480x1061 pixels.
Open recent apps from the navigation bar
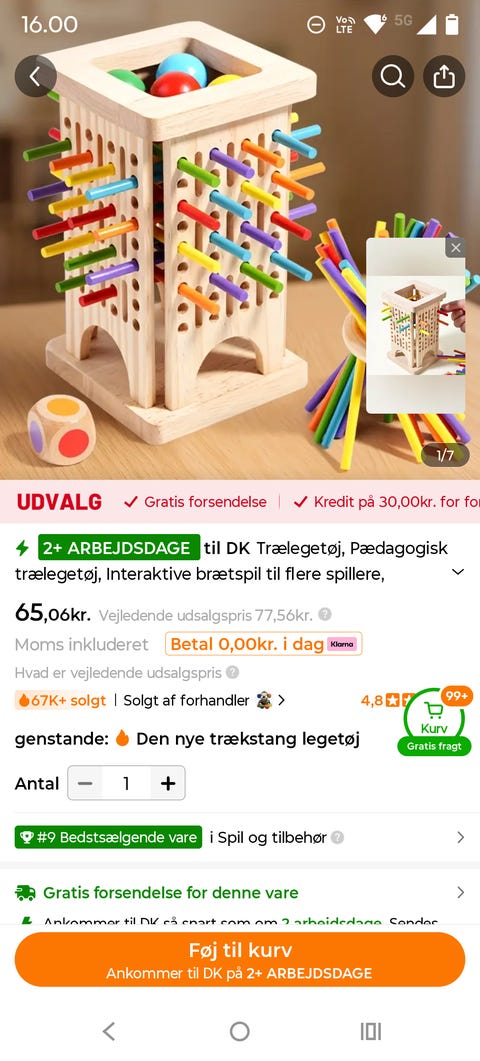pos(370,1031)
